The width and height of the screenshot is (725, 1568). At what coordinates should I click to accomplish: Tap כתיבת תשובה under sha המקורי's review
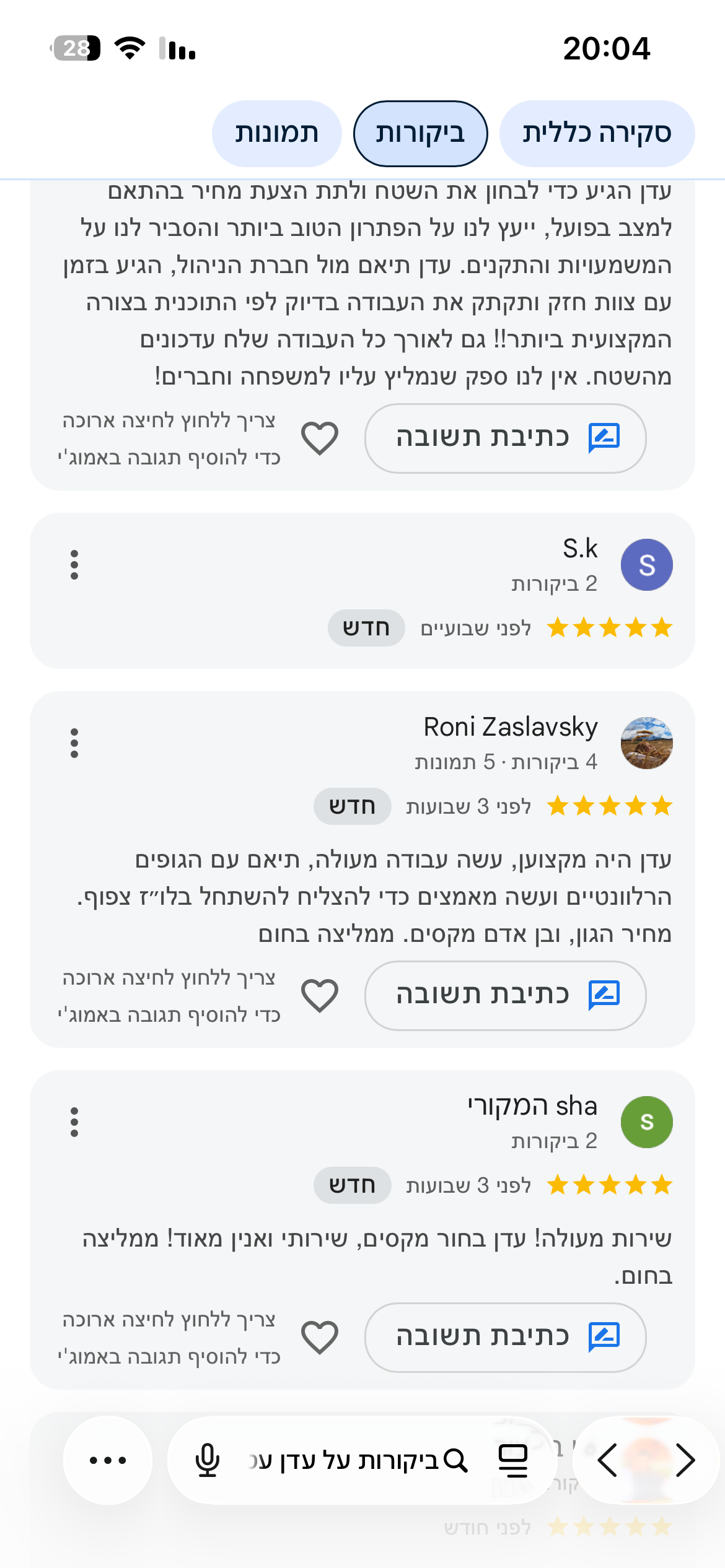(505, 1338)
